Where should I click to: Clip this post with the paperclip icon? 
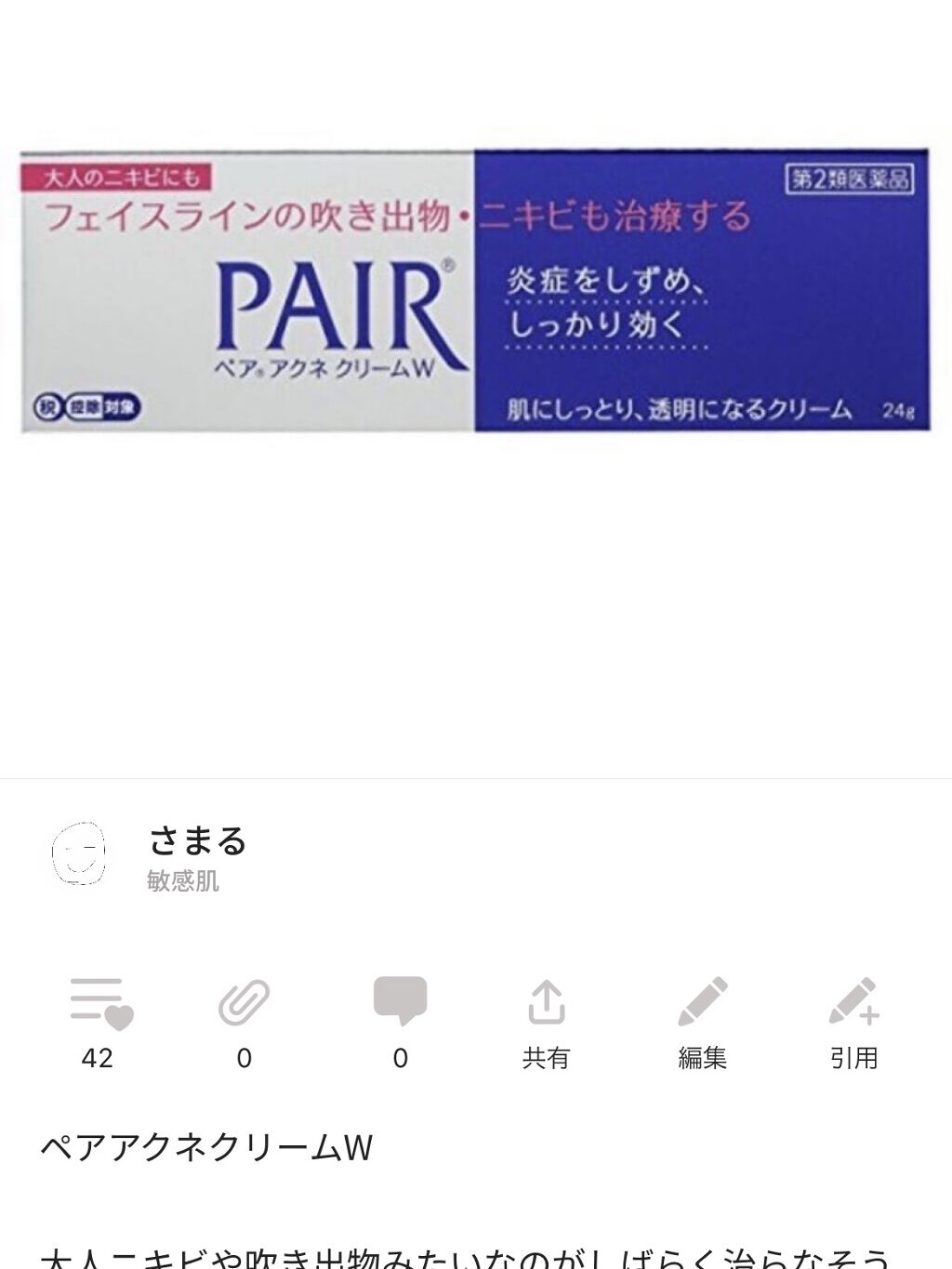(244, 1004)
